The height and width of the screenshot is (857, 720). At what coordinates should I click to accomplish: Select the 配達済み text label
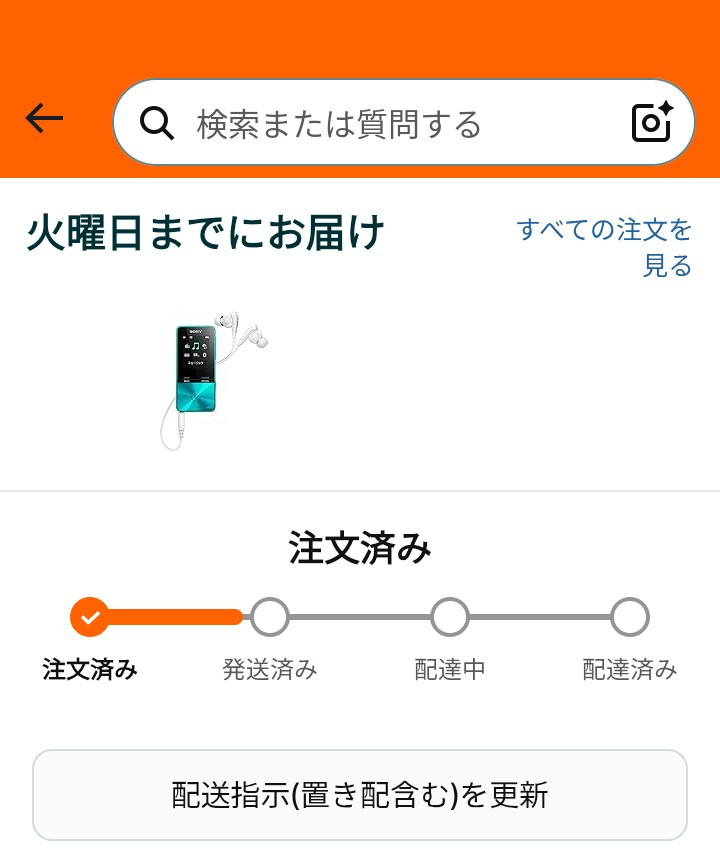628,671
